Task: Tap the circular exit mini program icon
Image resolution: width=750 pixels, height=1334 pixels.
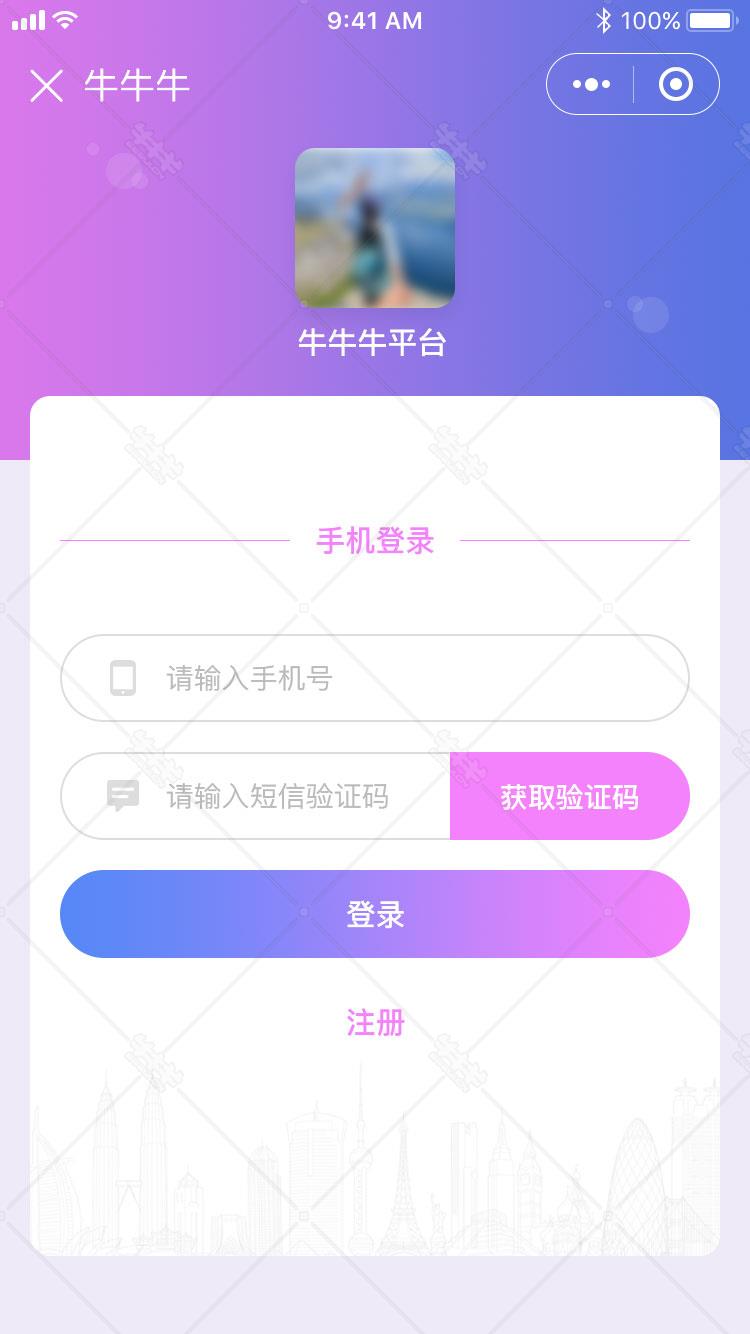Action: (676, 85)
